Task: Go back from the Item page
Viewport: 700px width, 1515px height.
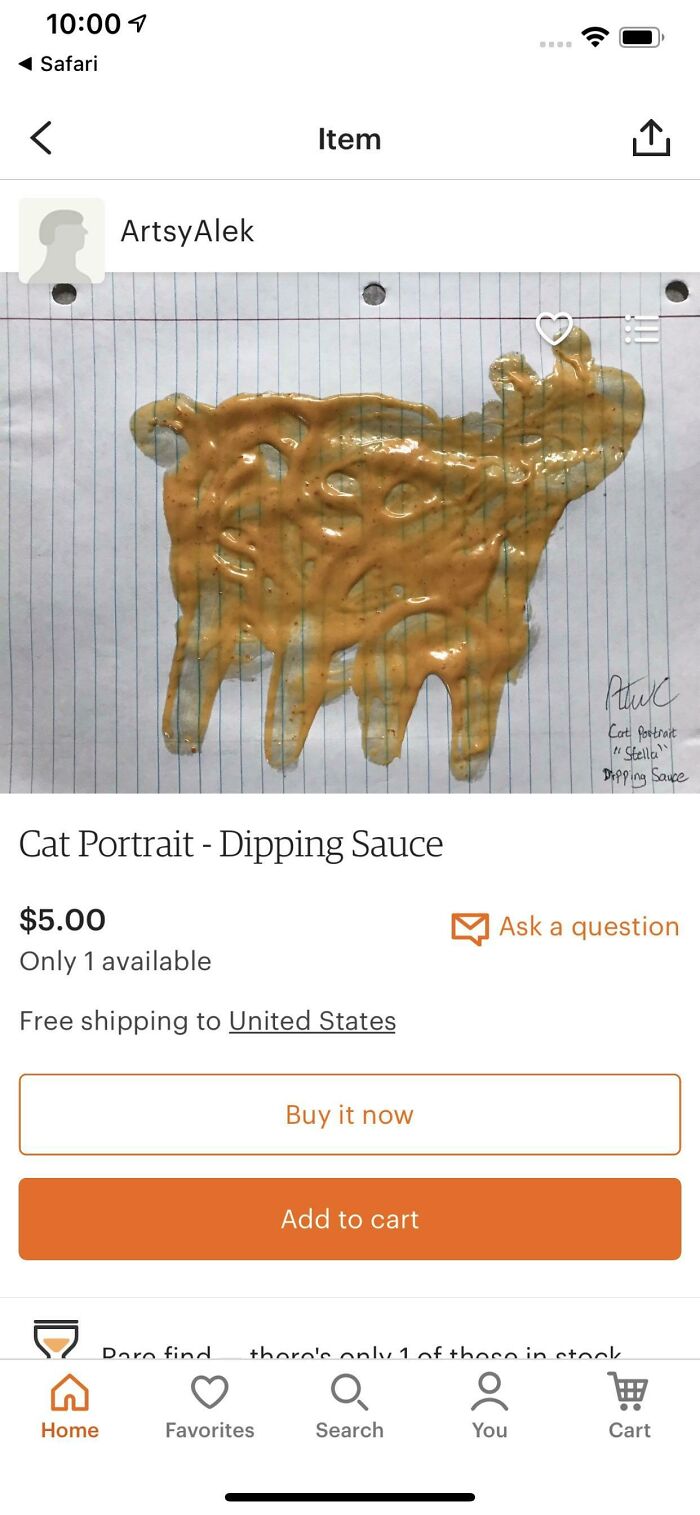Action: pyautogui.click(x=41, y=138)
